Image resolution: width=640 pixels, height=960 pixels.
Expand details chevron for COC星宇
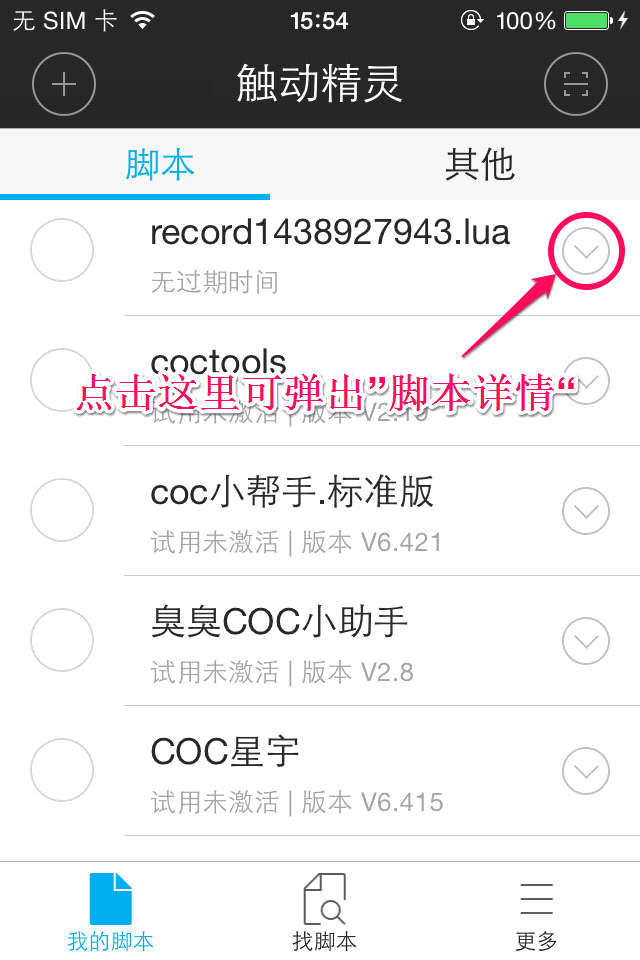click(585, 771)
